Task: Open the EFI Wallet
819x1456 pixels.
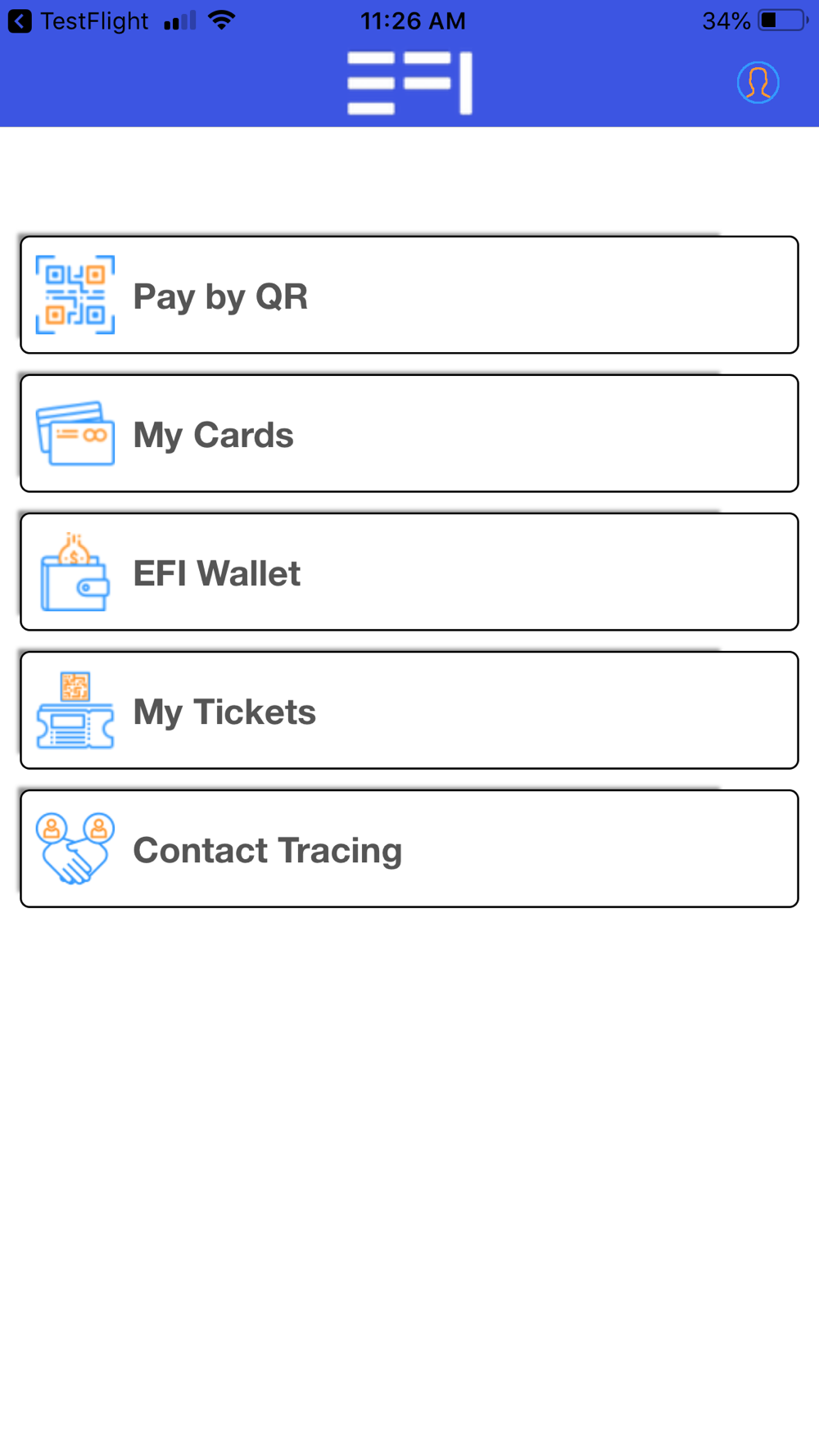Action: (409, 572)
